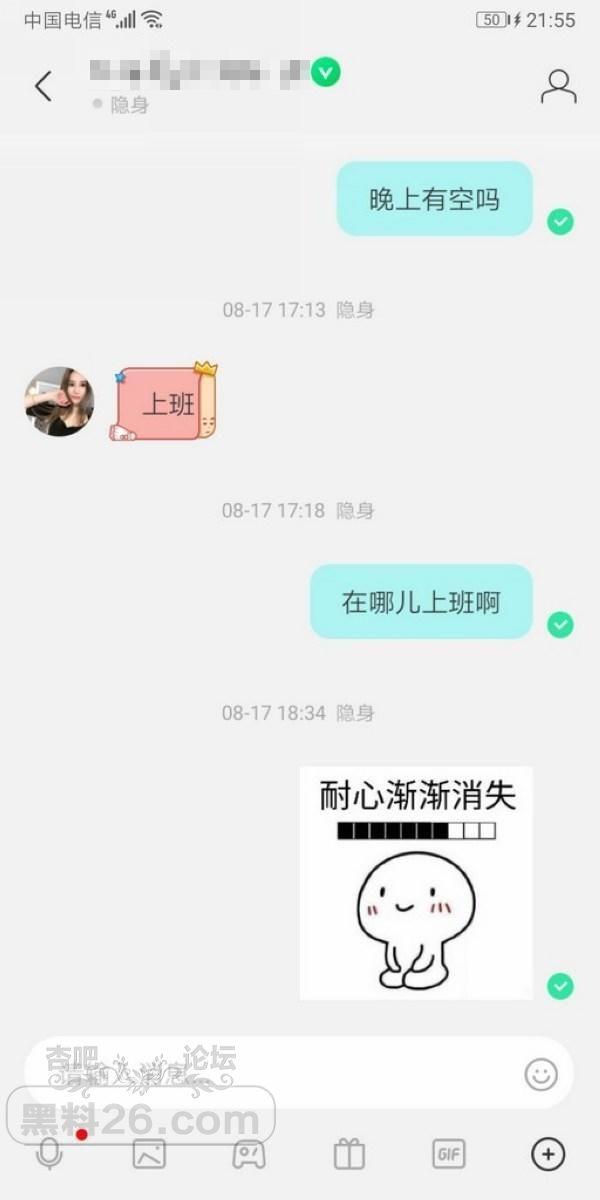Open the GIF selector
This screenshot has width=600, height=1200.
(x=448, y=1154)
